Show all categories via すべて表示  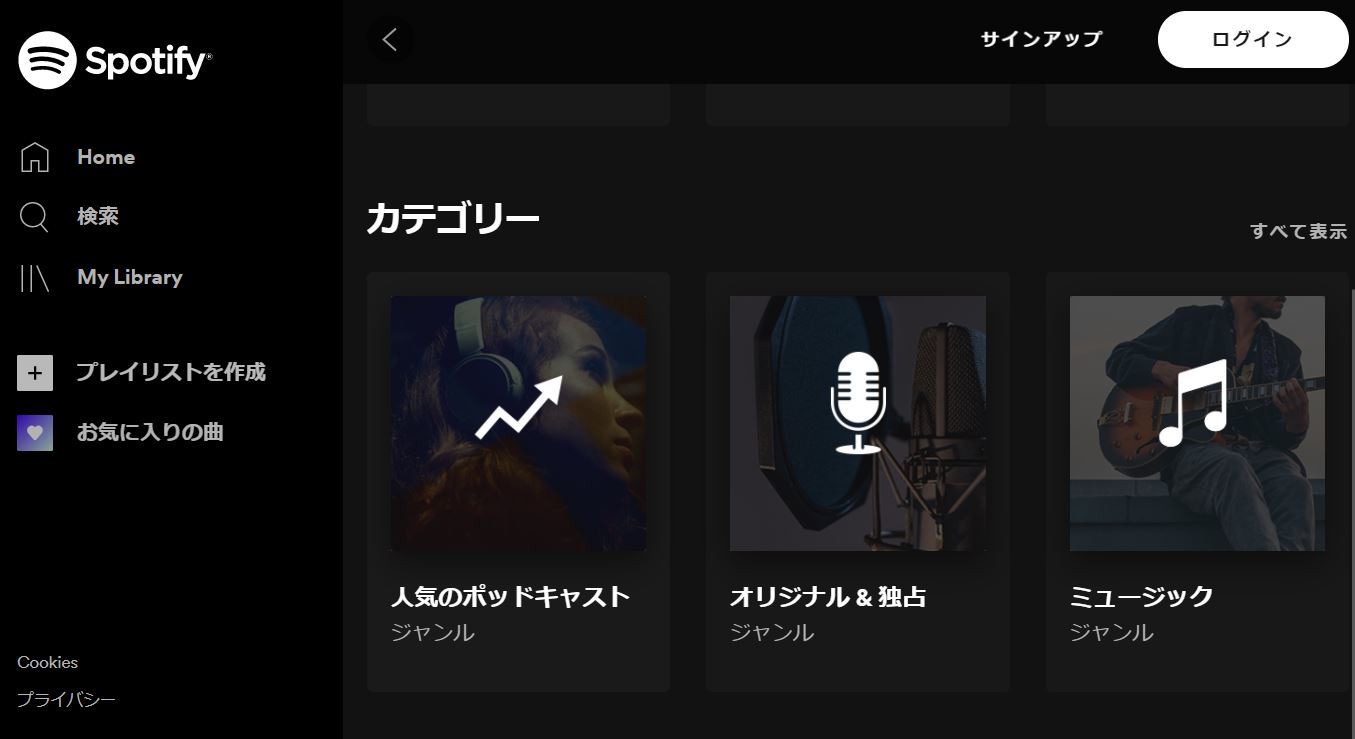[x=1298, y=231]
